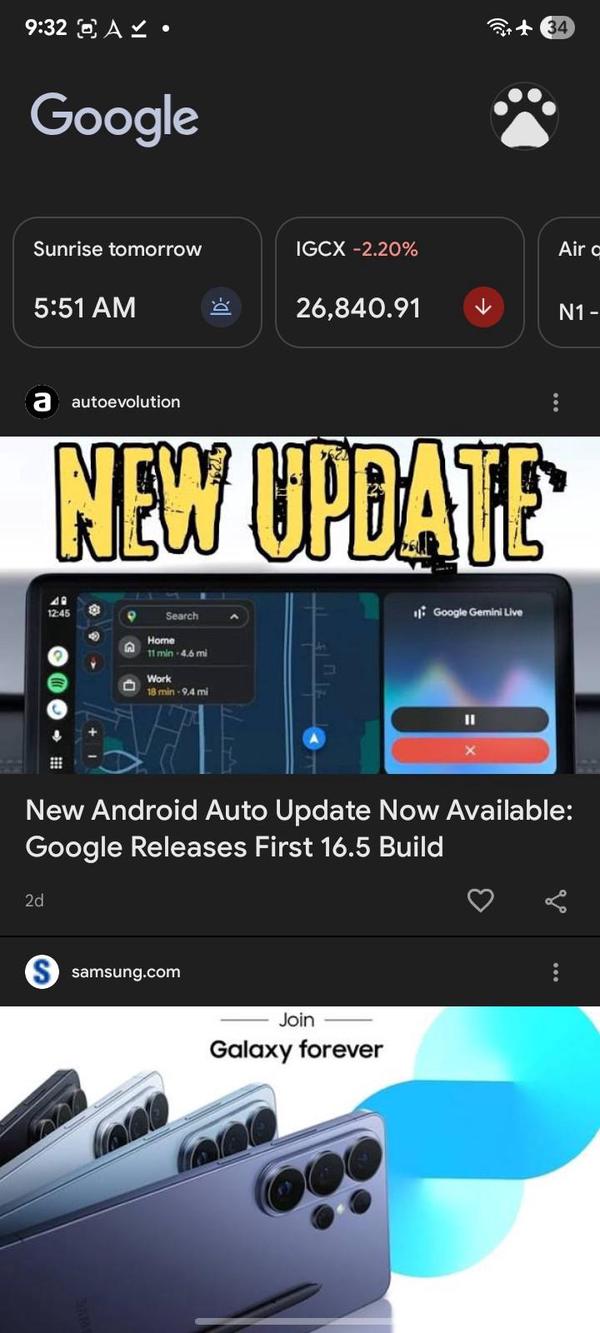Open the Air quality card
This screenshot has height=1333, width=600.
[x=574, y=282]
